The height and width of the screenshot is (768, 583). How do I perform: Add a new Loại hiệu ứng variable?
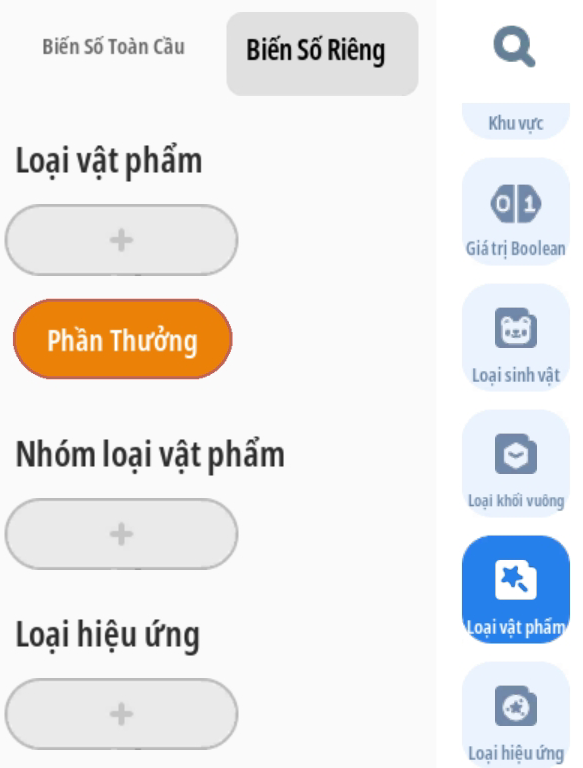pyautogui.click(x=121, y=714)
